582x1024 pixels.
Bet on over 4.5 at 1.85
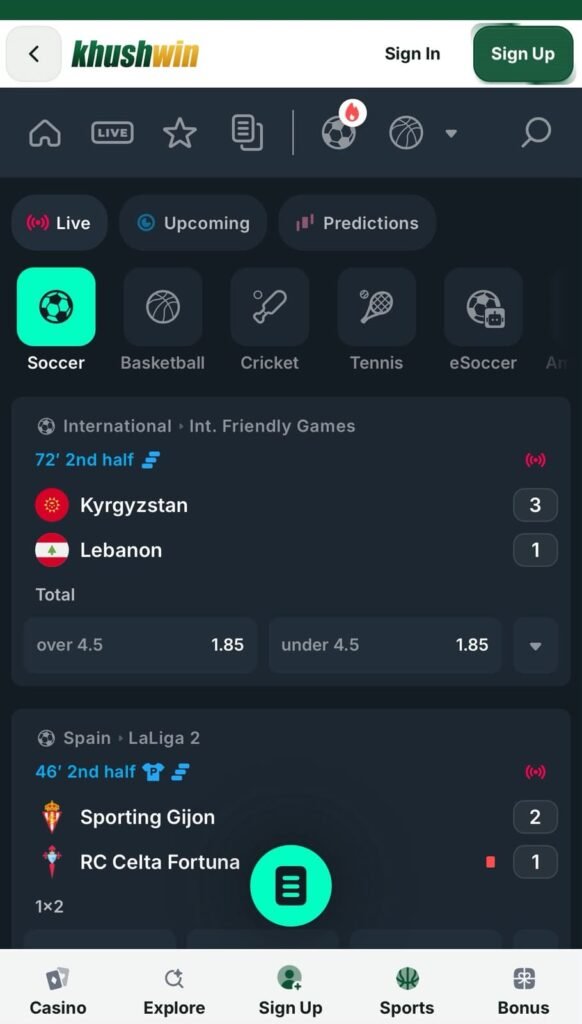[140, 645]
